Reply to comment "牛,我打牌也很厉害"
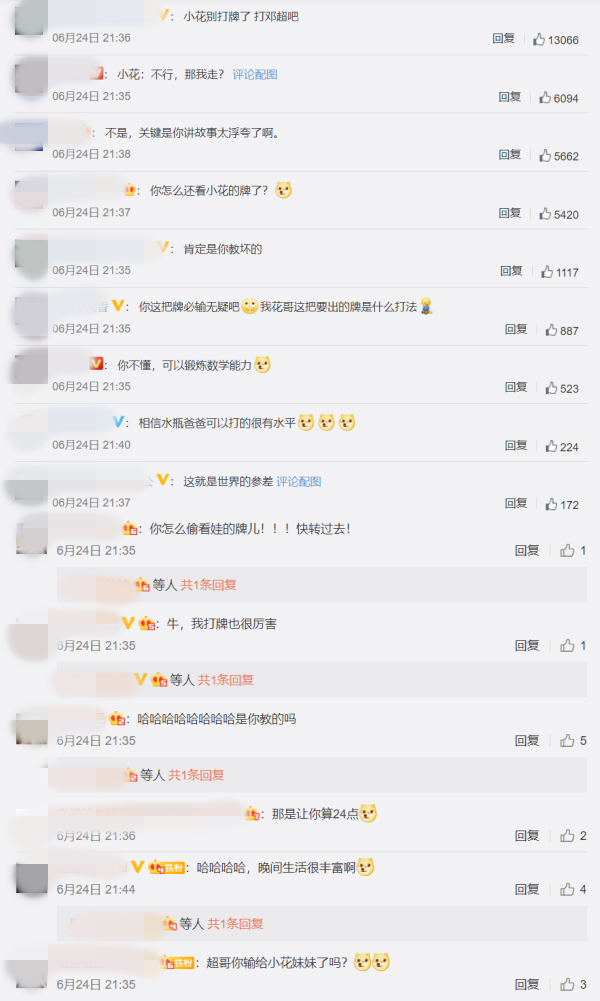The width and height of the screenshot is (600, 1001). click(x=527, y=646)
